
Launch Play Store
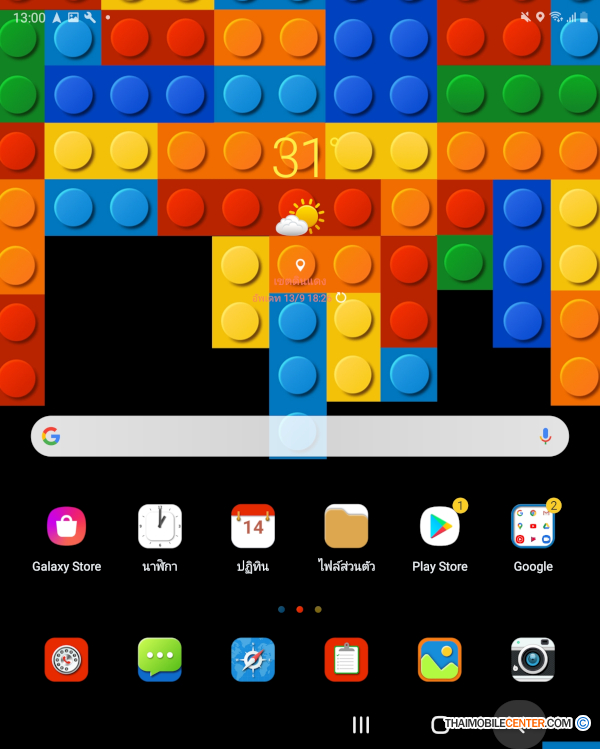(x=439, y=527)
